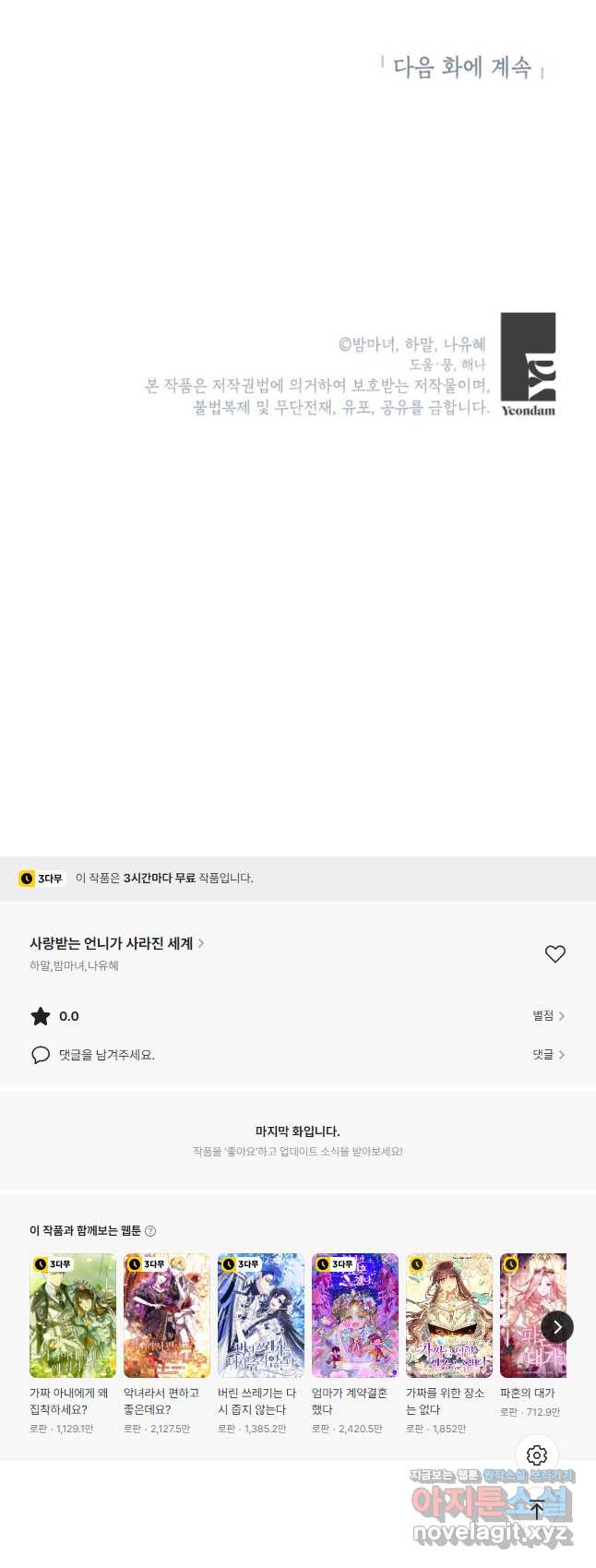
Task: Open webtoon 악녀라서 편하고 좋은데요?
Action: tap(167, 1316)
